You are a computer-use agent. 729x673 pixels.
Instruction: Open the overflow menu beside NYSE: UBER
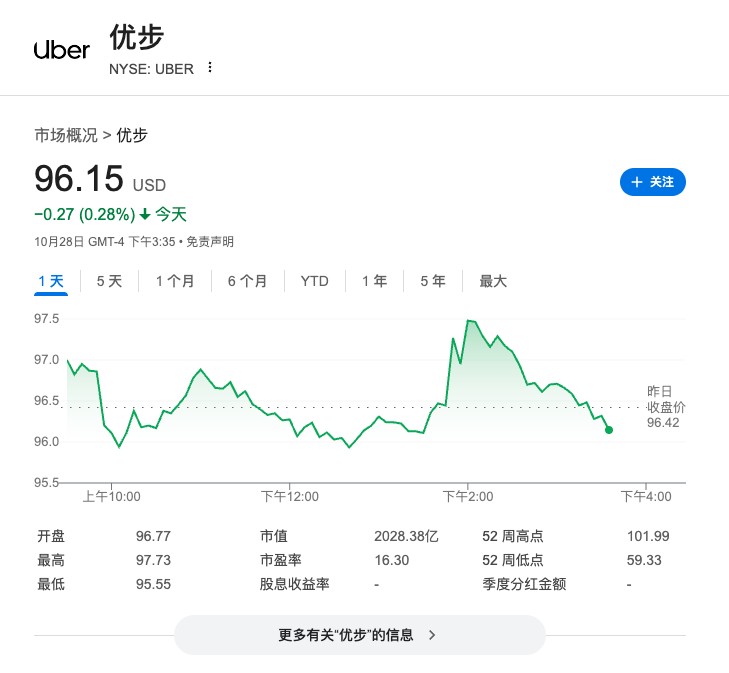click(x=210, y=68)
